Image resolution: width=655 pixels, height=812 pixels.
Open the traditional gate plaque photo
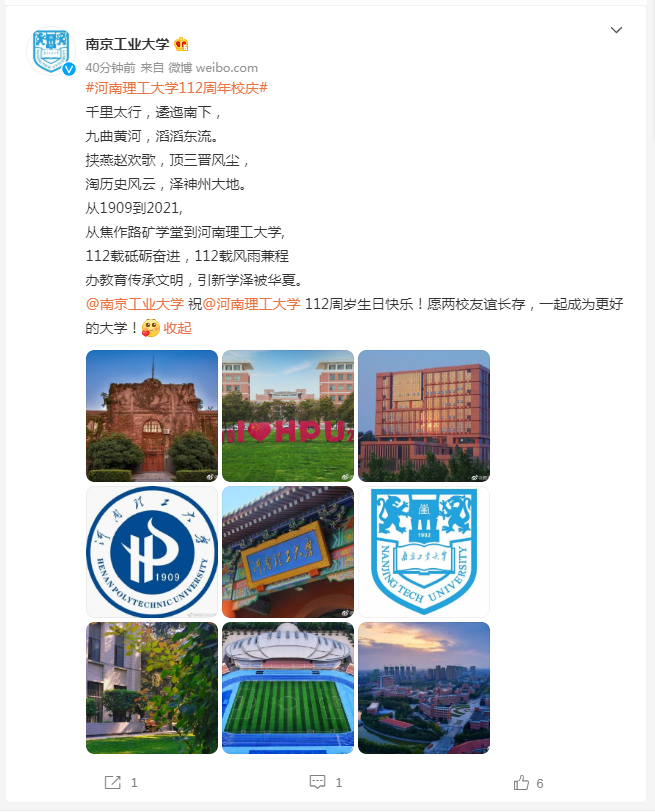288,552
